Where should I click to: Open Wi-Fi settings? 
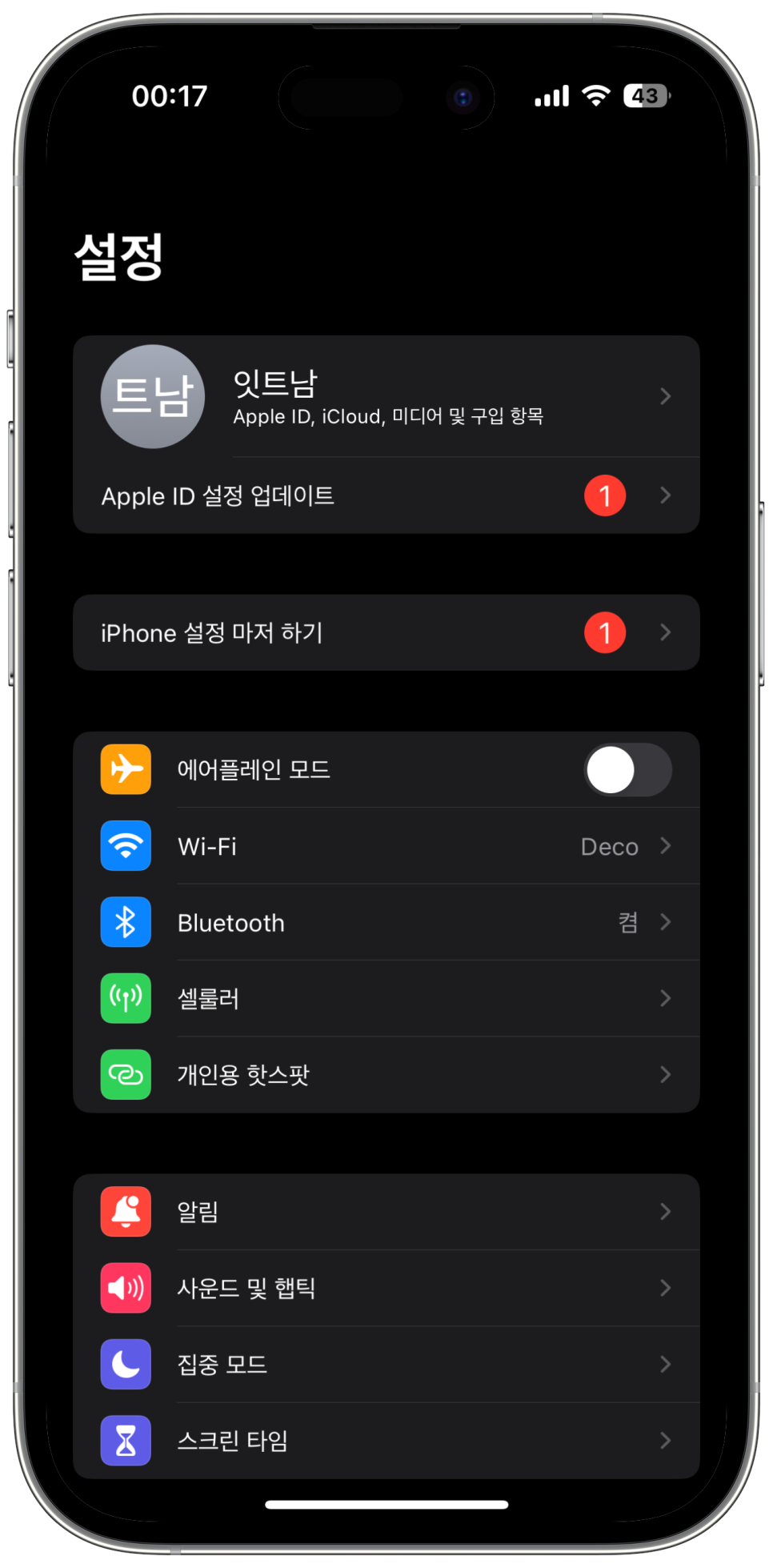coord(386,846)
